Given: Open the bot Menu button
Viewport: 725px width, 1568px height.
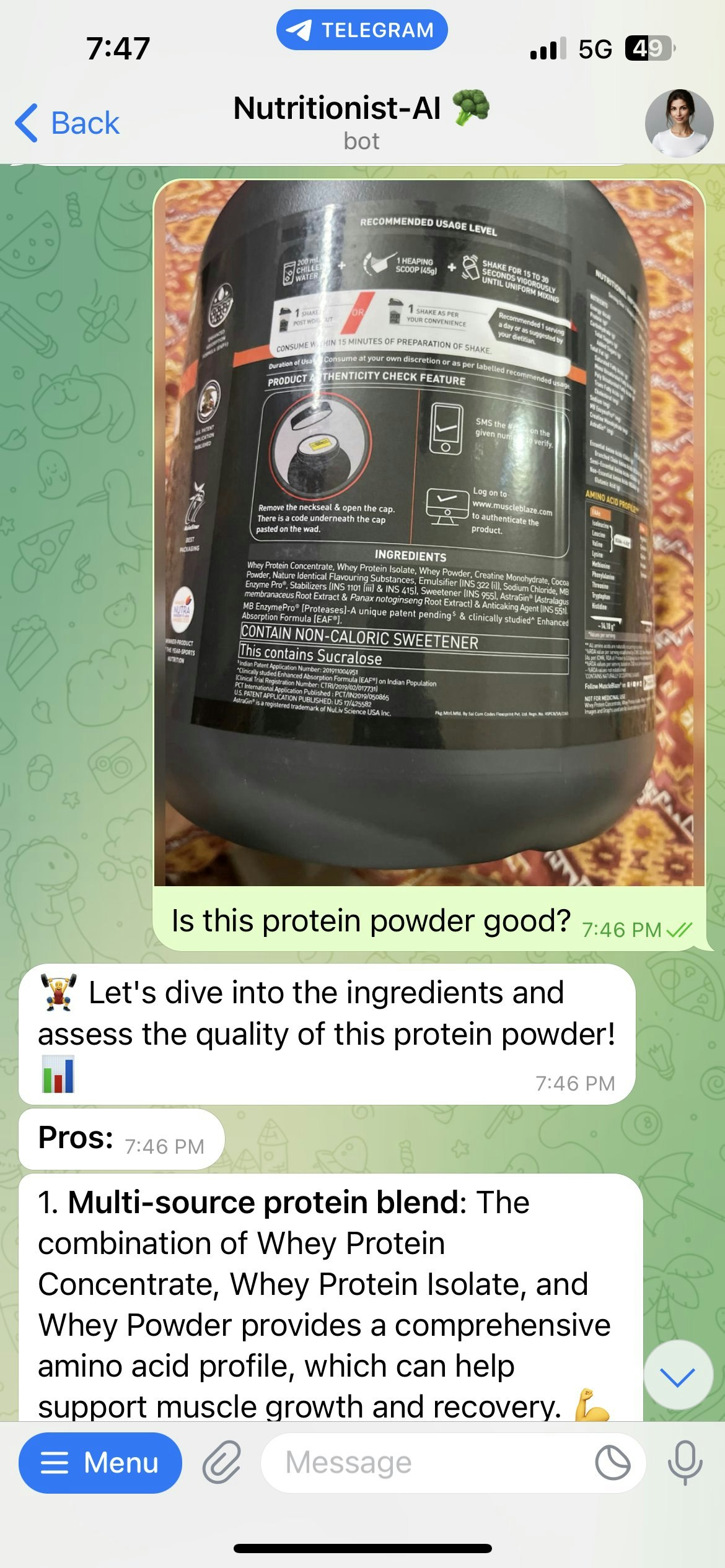Looking at the screenshot, I should coord(100,1463).
